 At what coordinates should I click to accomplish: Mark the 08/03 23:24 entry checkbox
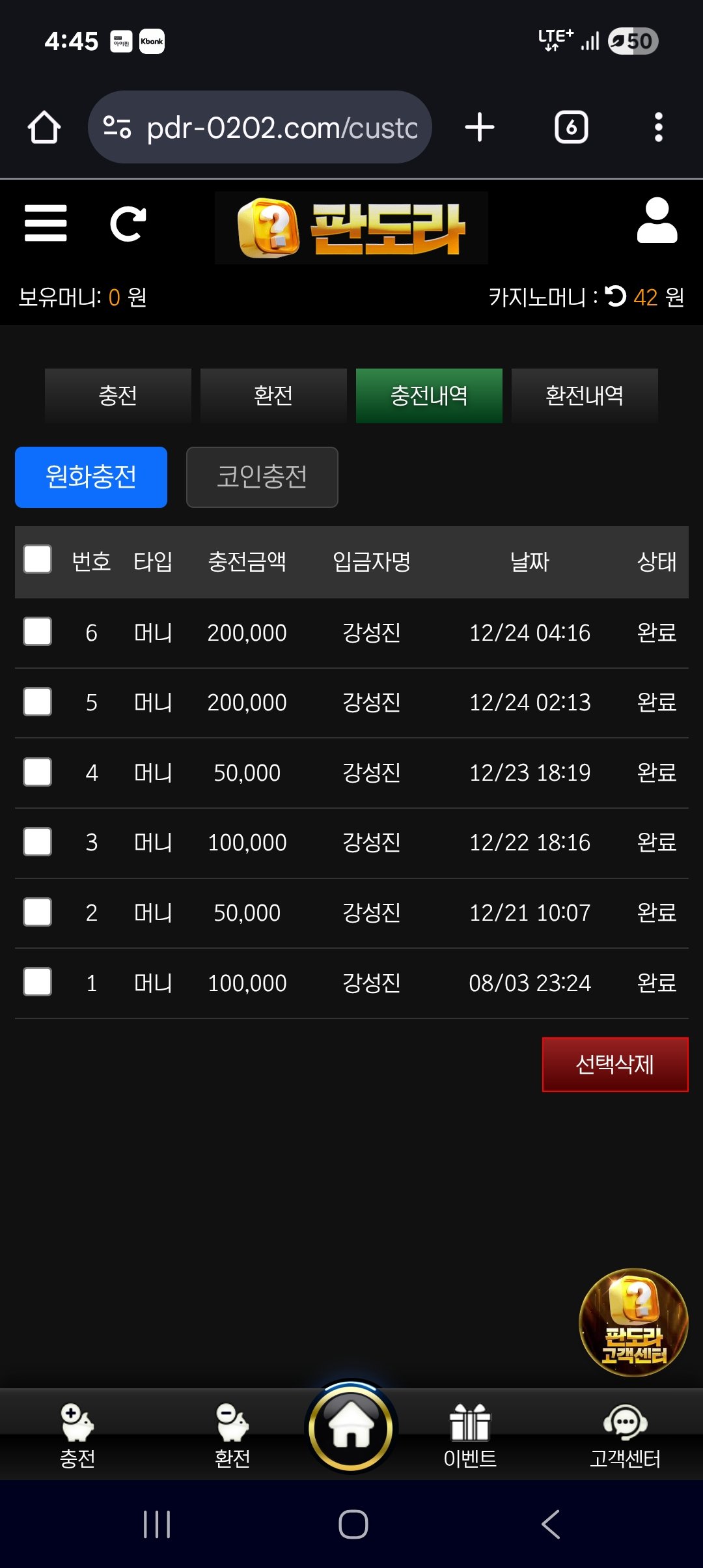point(38,982)
